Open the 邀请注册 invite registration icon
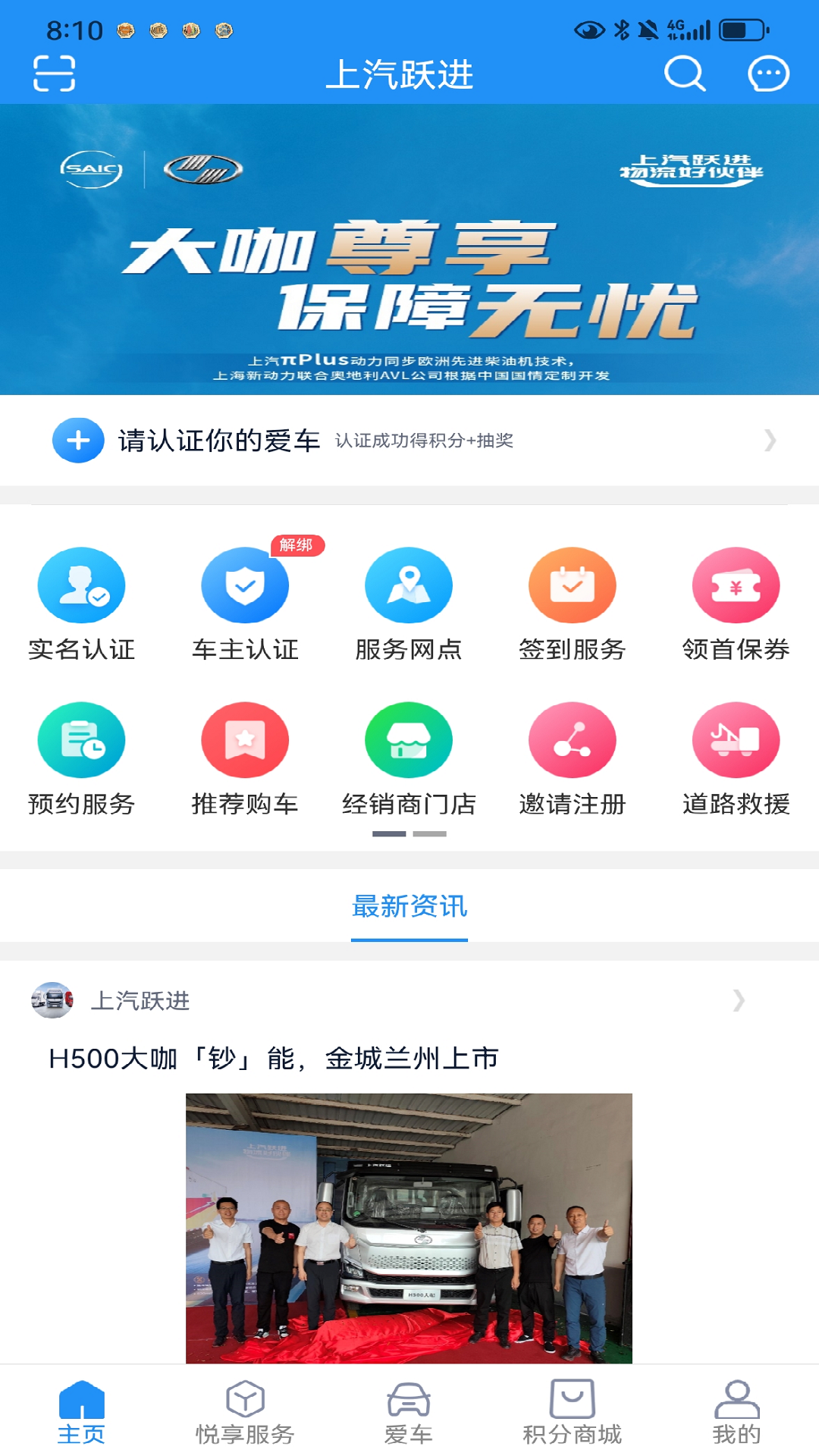819x1456 pixels. [572, 739]
